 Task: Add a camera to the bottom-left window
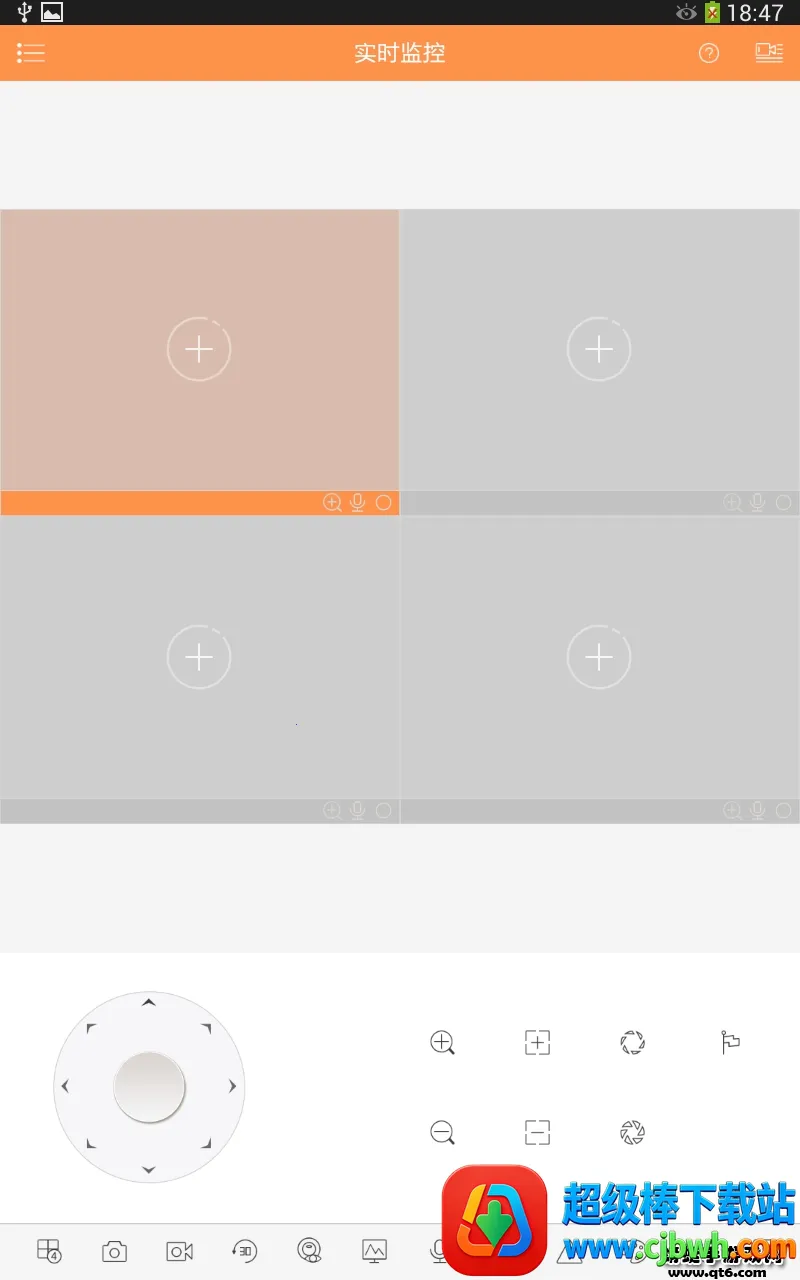[199, 657]
